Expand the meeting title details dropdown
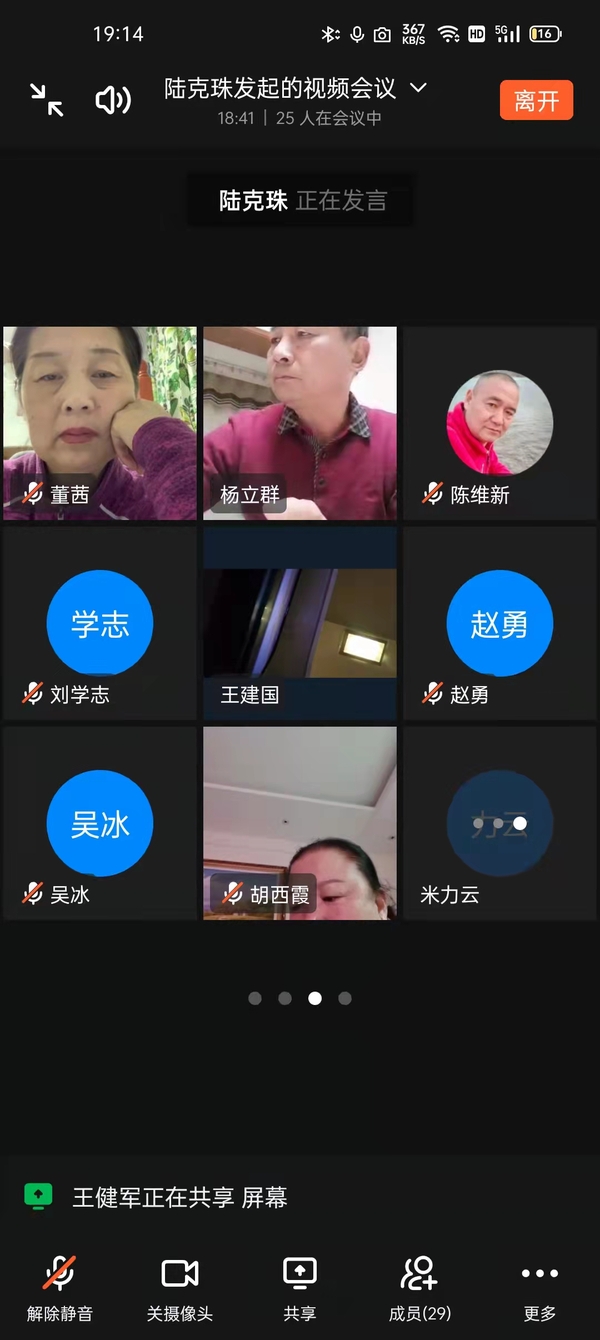This screenshot has height=1340, width=600. tap(418, 88)
